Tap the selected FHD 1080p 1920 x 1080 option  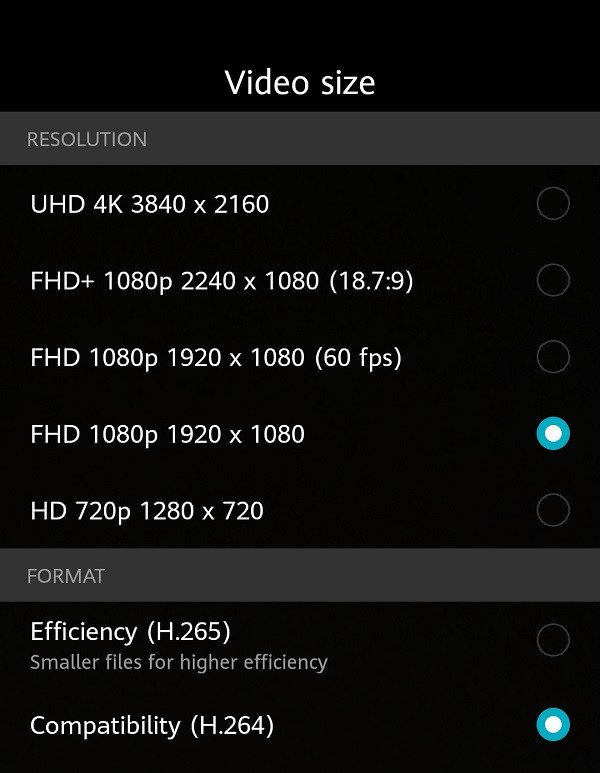552,434
